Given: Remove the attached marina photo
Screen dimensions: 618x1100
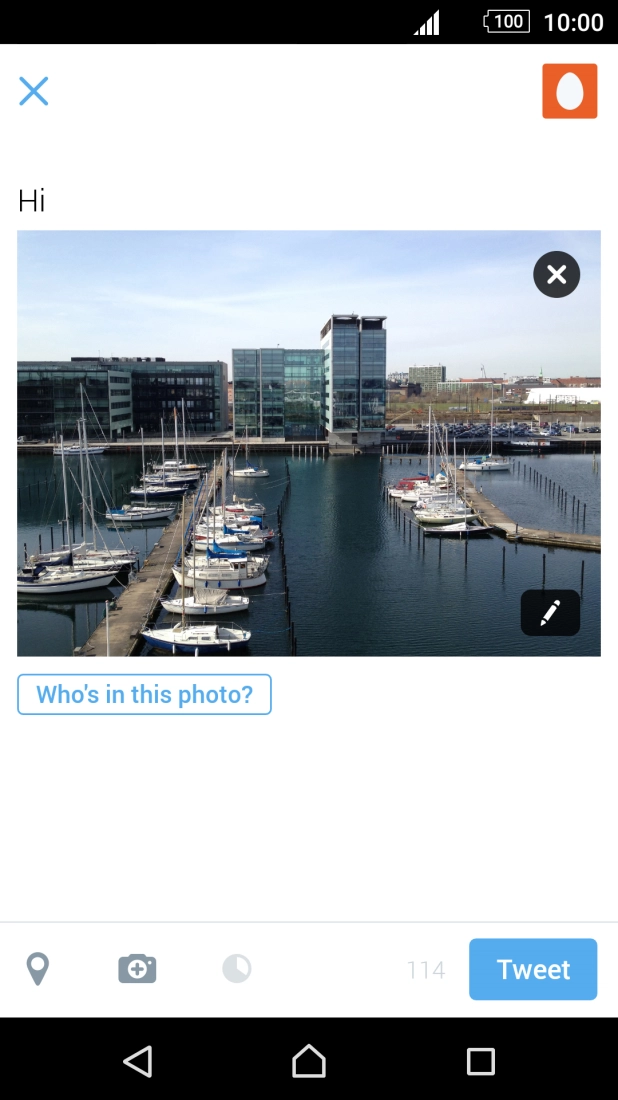Looking at the screenshot, I should point(557,275).
